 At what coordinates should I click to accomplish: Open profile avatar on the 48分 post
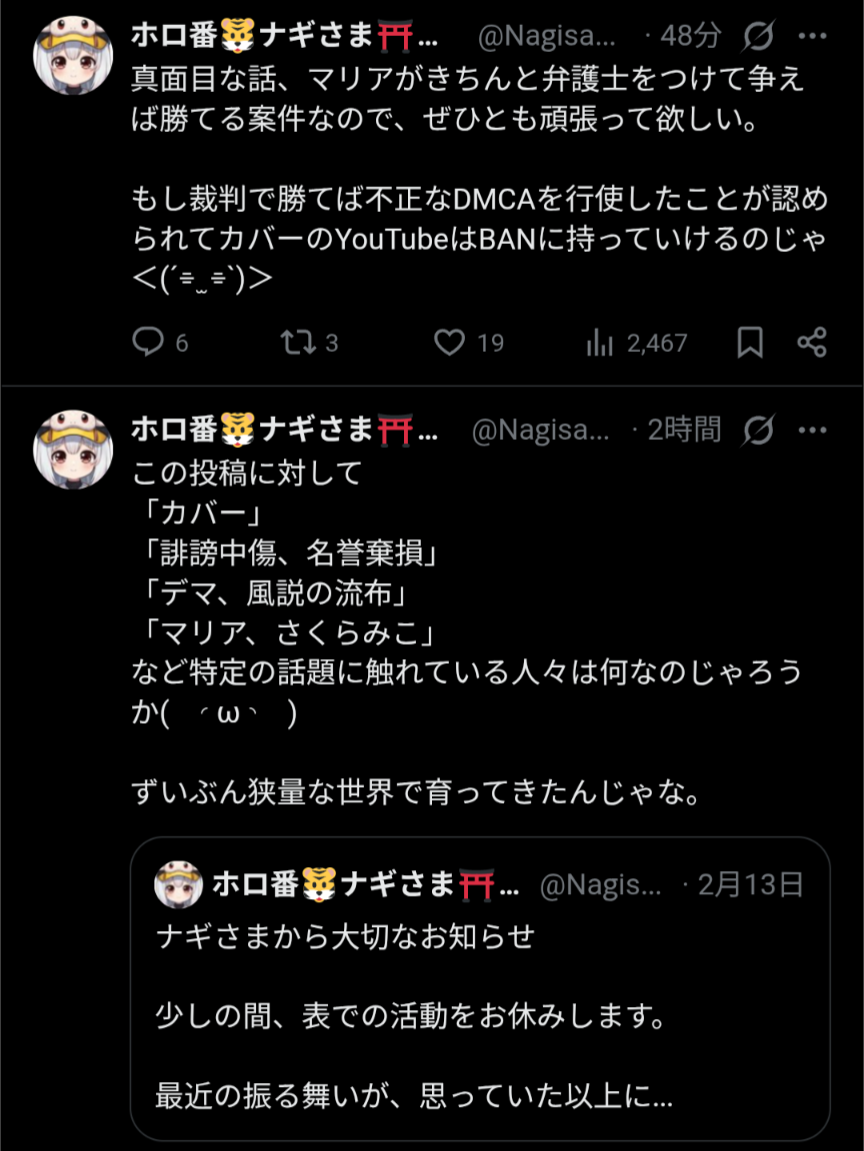(73, 55)
